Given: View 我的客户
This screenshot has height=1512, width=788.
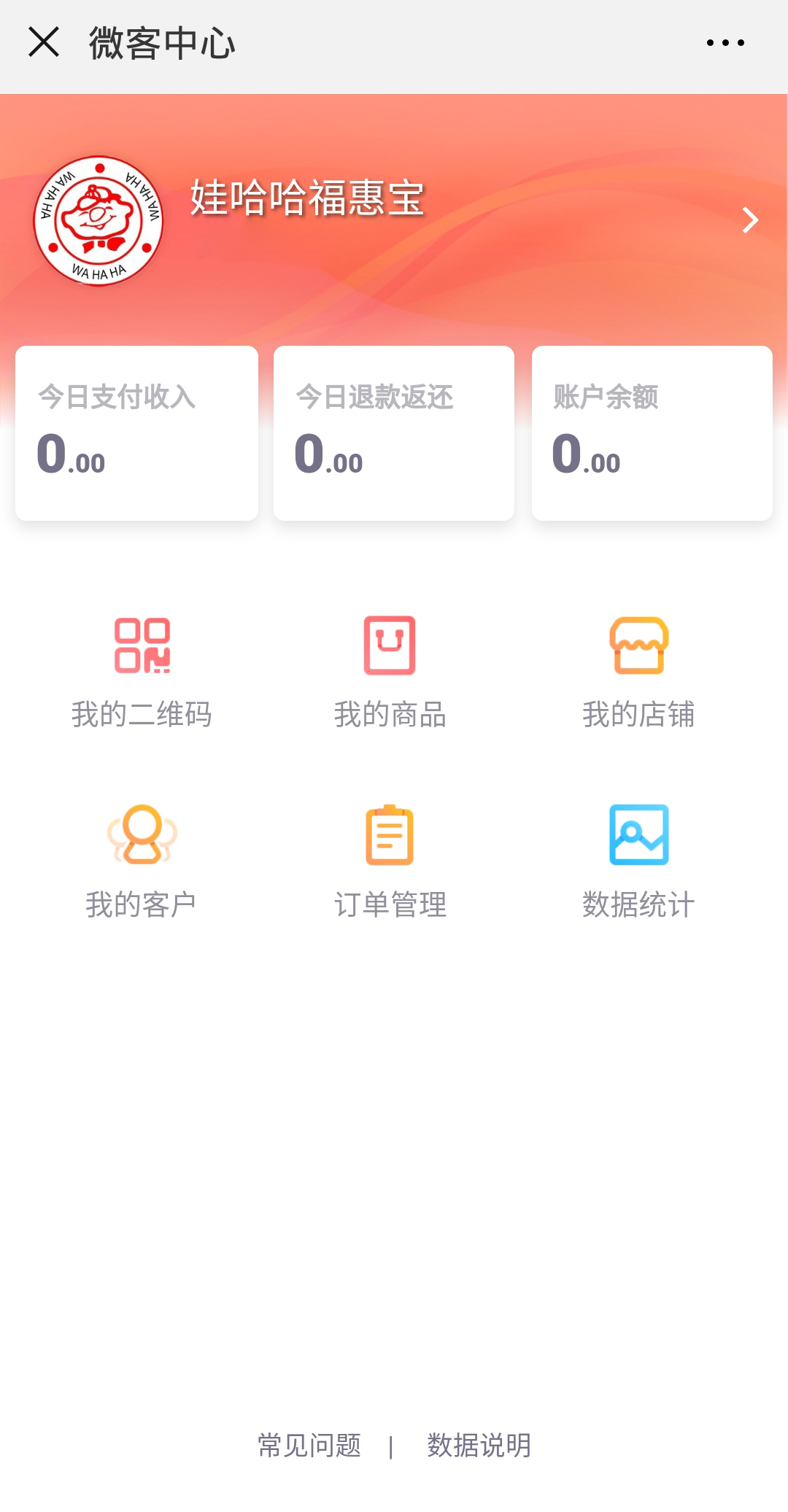Looking at the screenshot, I should 142,861.
